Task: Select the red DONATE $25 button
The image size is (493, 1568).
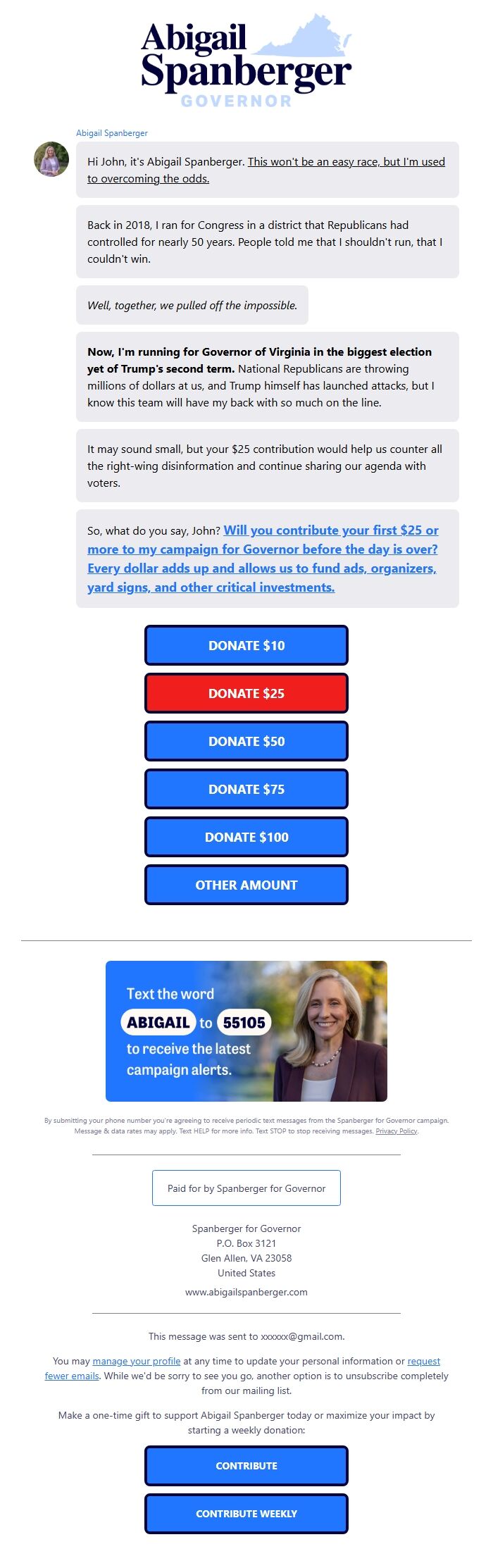Action: (246, 693)
